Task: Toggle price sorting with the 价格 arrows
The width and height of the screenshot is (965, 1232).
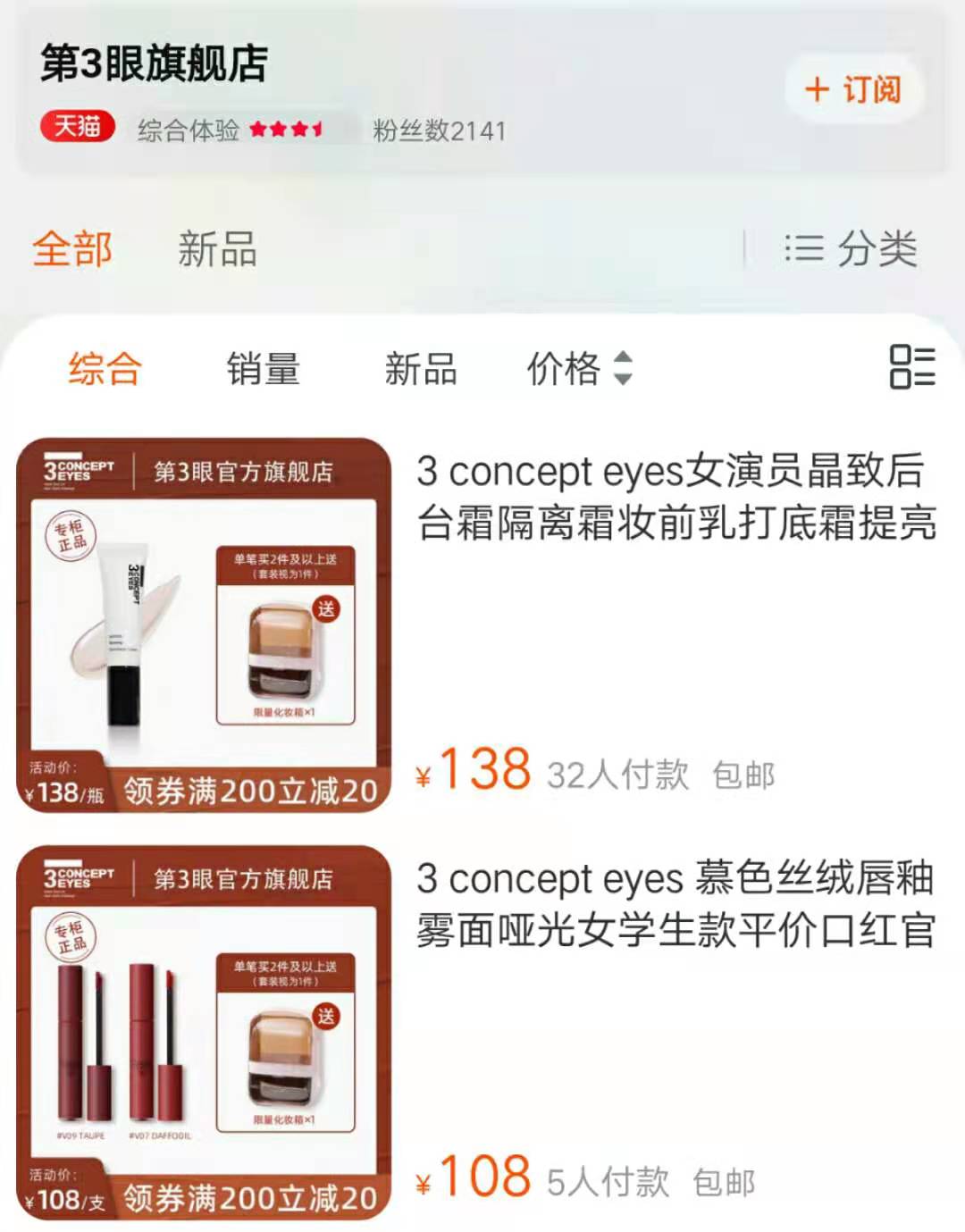Action: tap(625, 370)
